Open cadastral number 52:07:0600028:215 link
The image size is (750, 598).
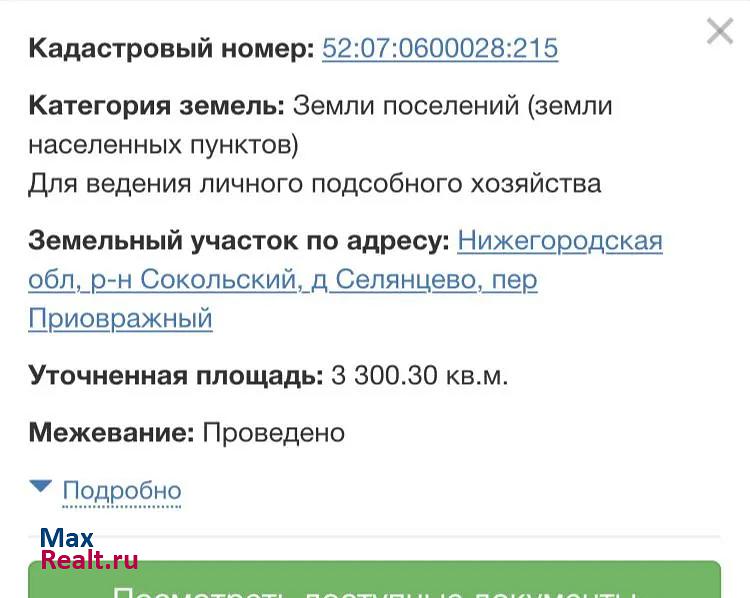pyautogui.click(x=439, y=48)
